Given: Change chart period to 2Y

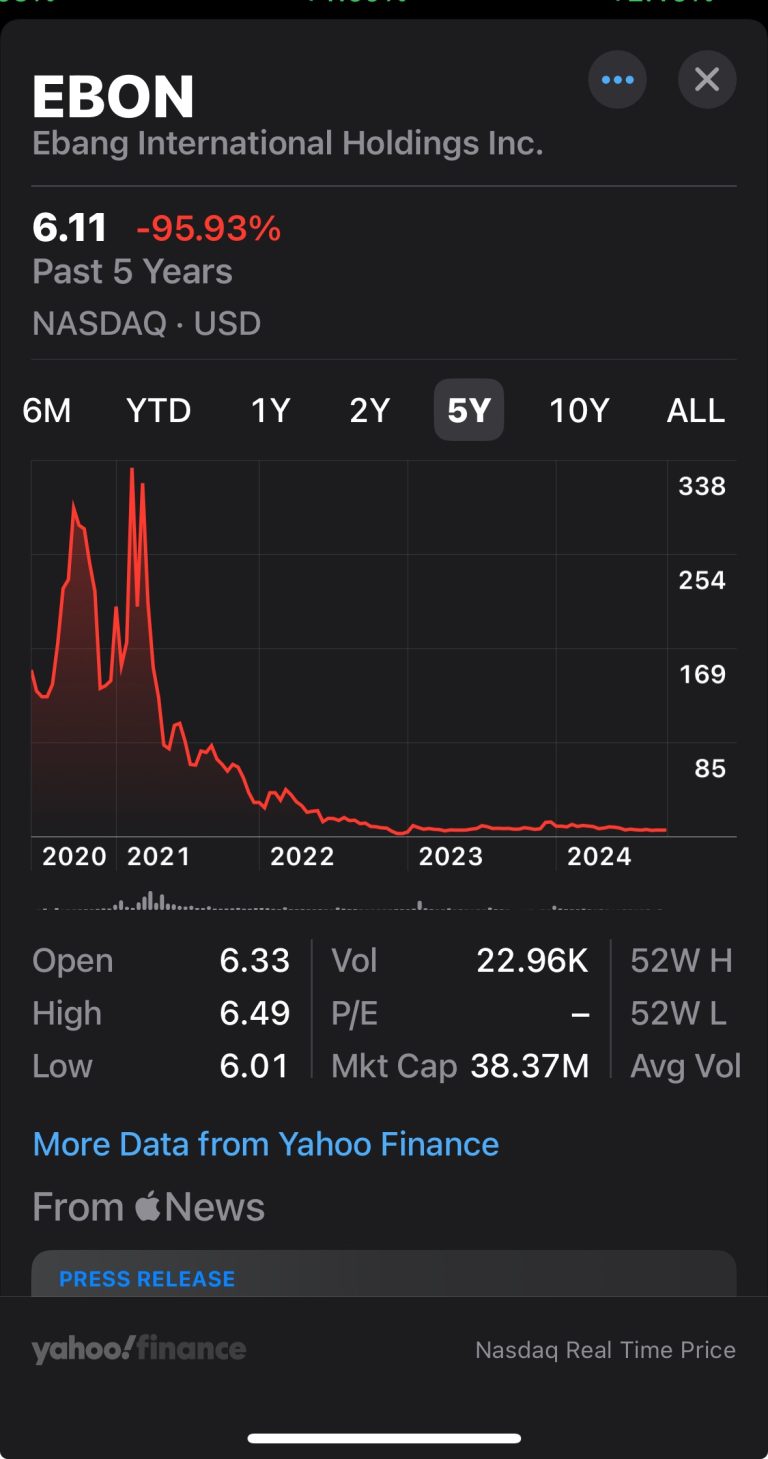Looking at the screenshot, I should [x=369, y=410].
